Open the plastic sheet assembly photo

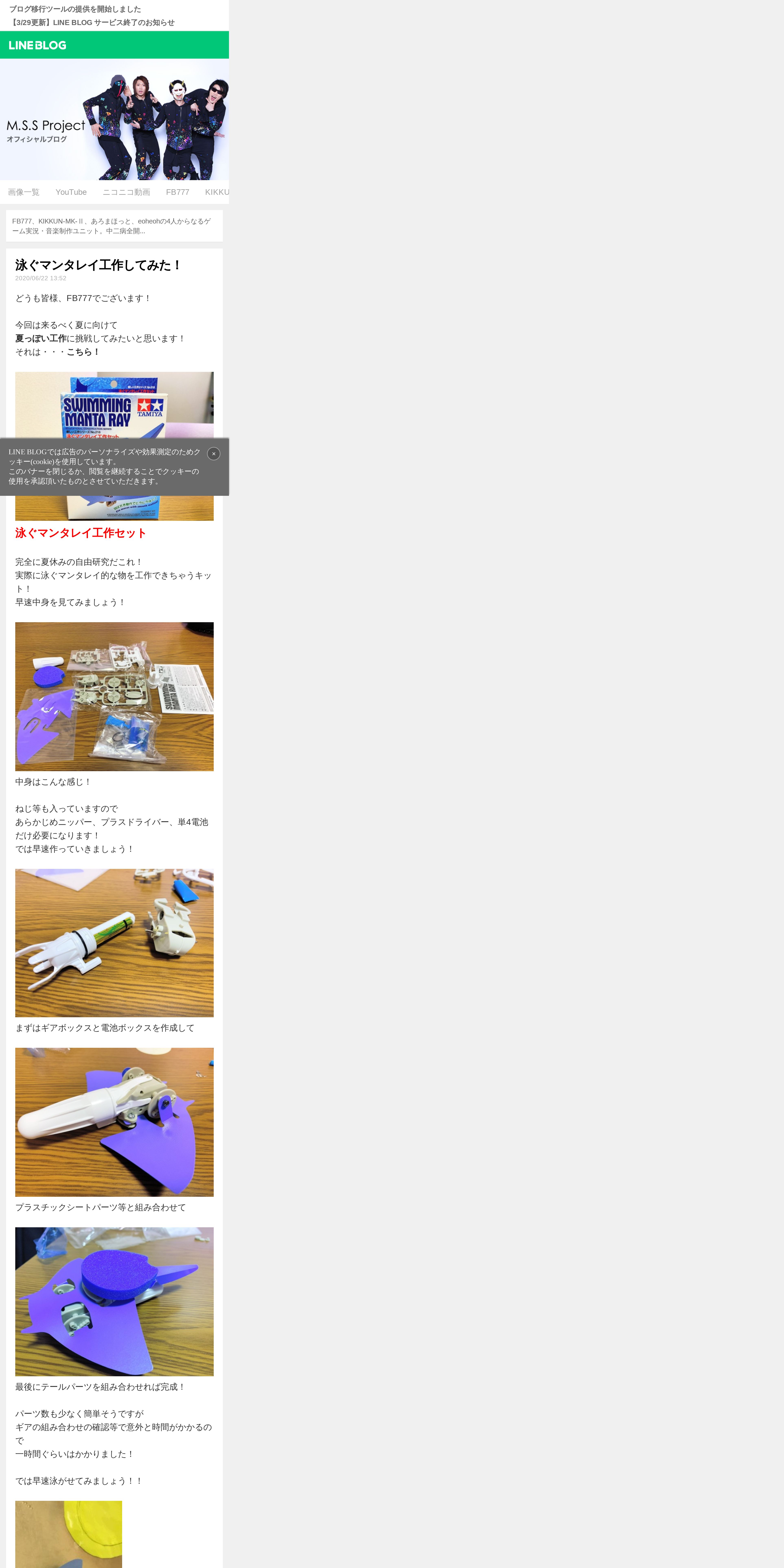[x=114, y=1122]
